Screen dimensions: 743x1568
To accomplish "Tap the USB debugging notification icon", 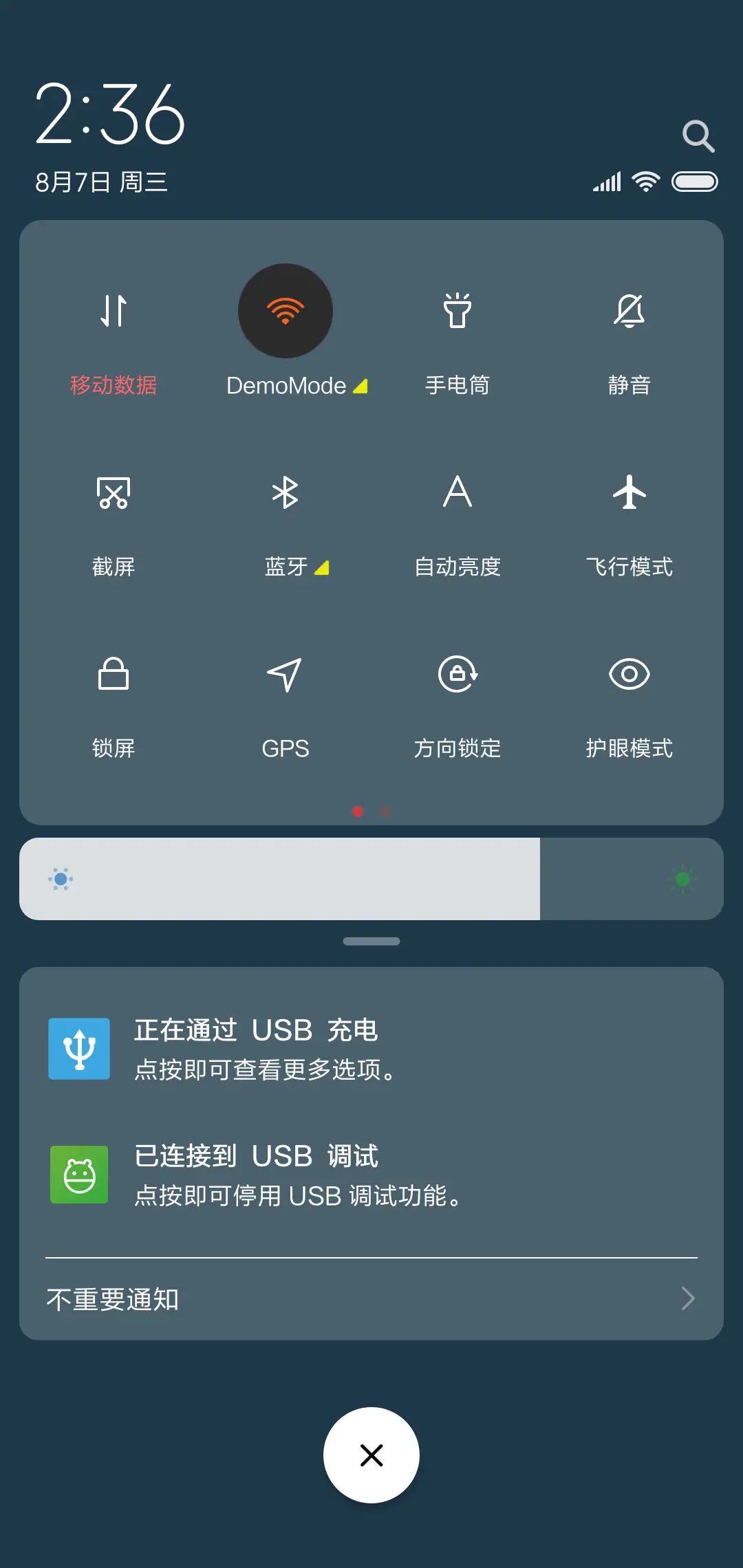I will [79, 1175].
